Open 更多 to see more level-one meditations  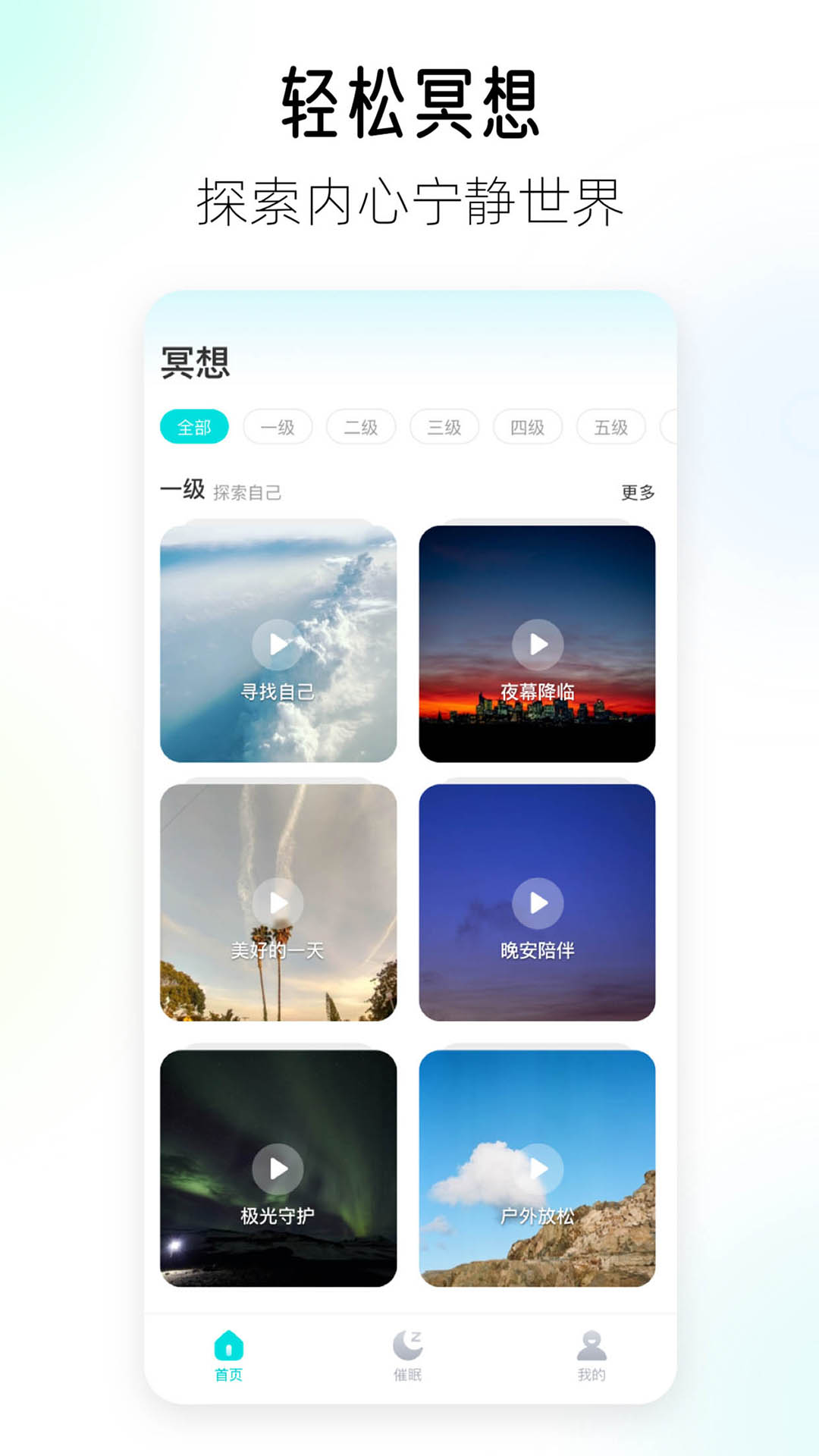pyautogui.click(x=639, y=492)
